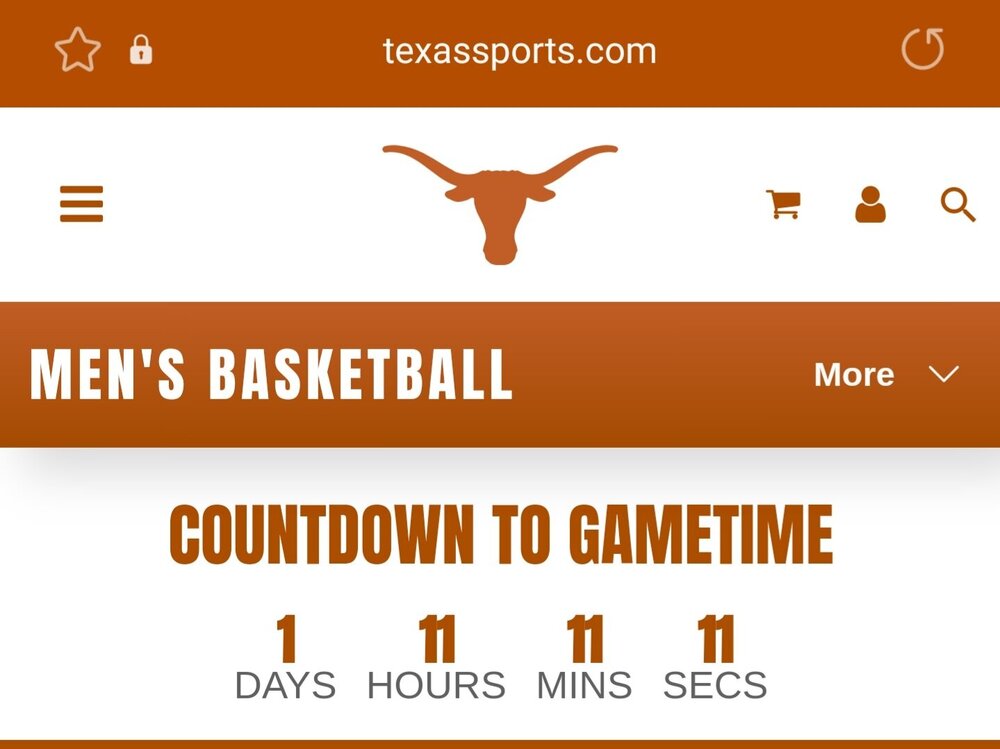Open the shopping cart

click(783, 204)
